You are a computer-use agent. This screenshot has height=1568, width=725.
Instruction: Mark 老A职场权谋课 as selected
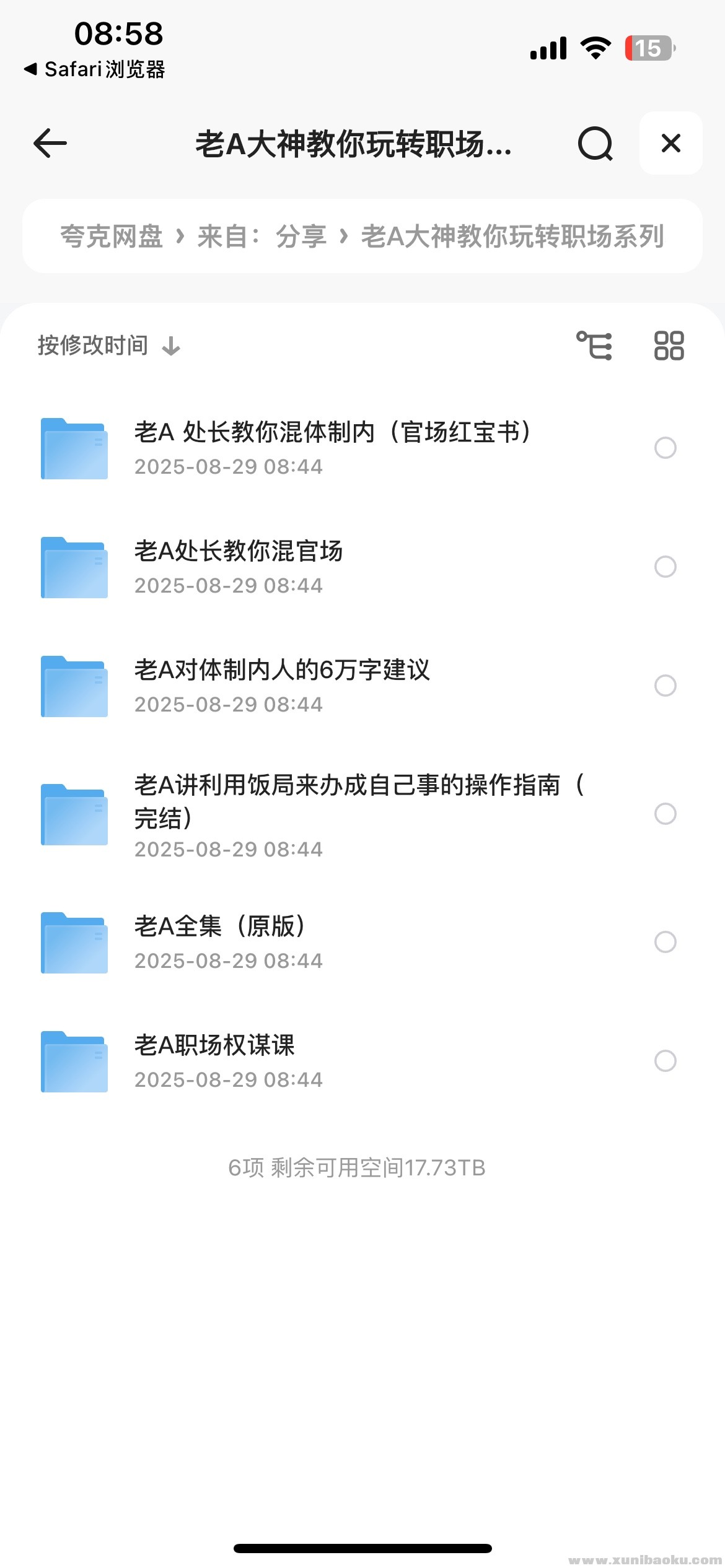[x=666, y=1061]
